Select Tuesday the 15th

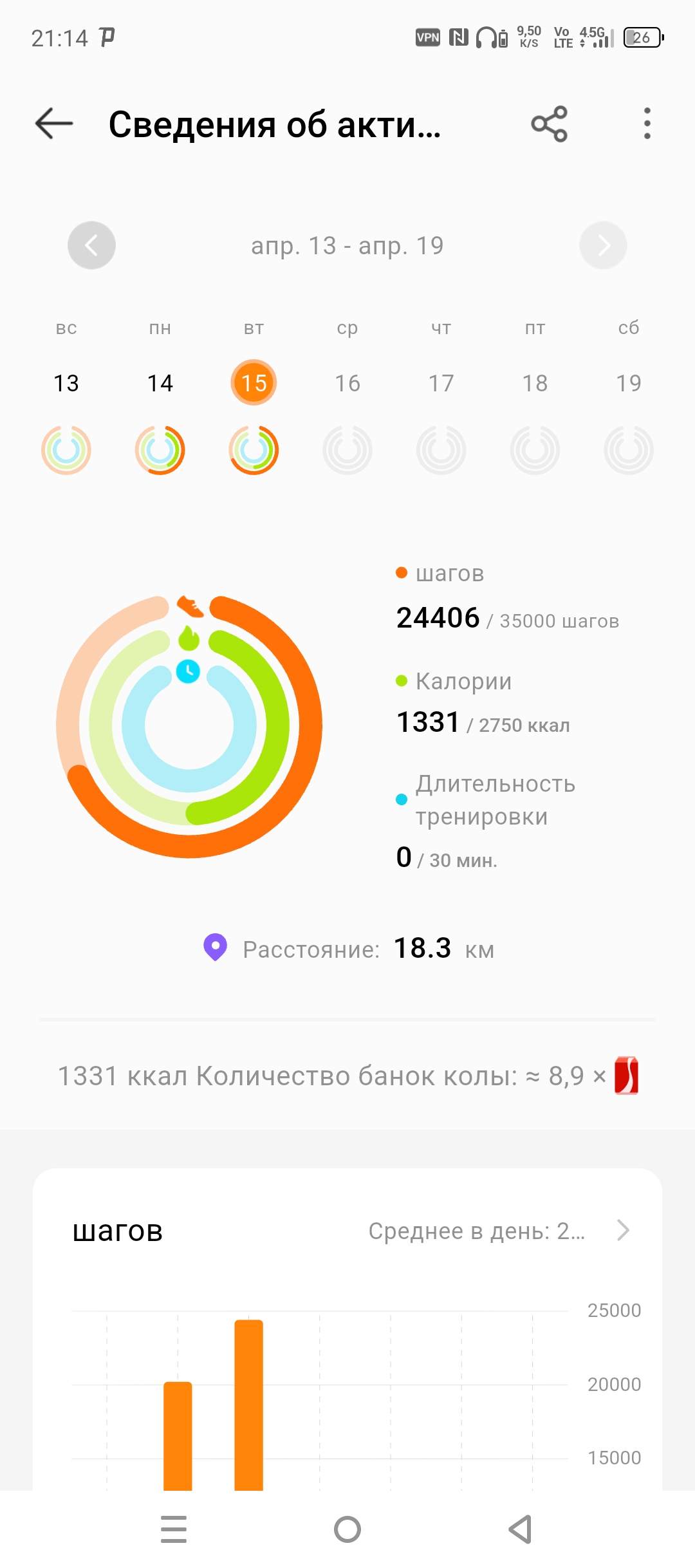click(254, 383)
